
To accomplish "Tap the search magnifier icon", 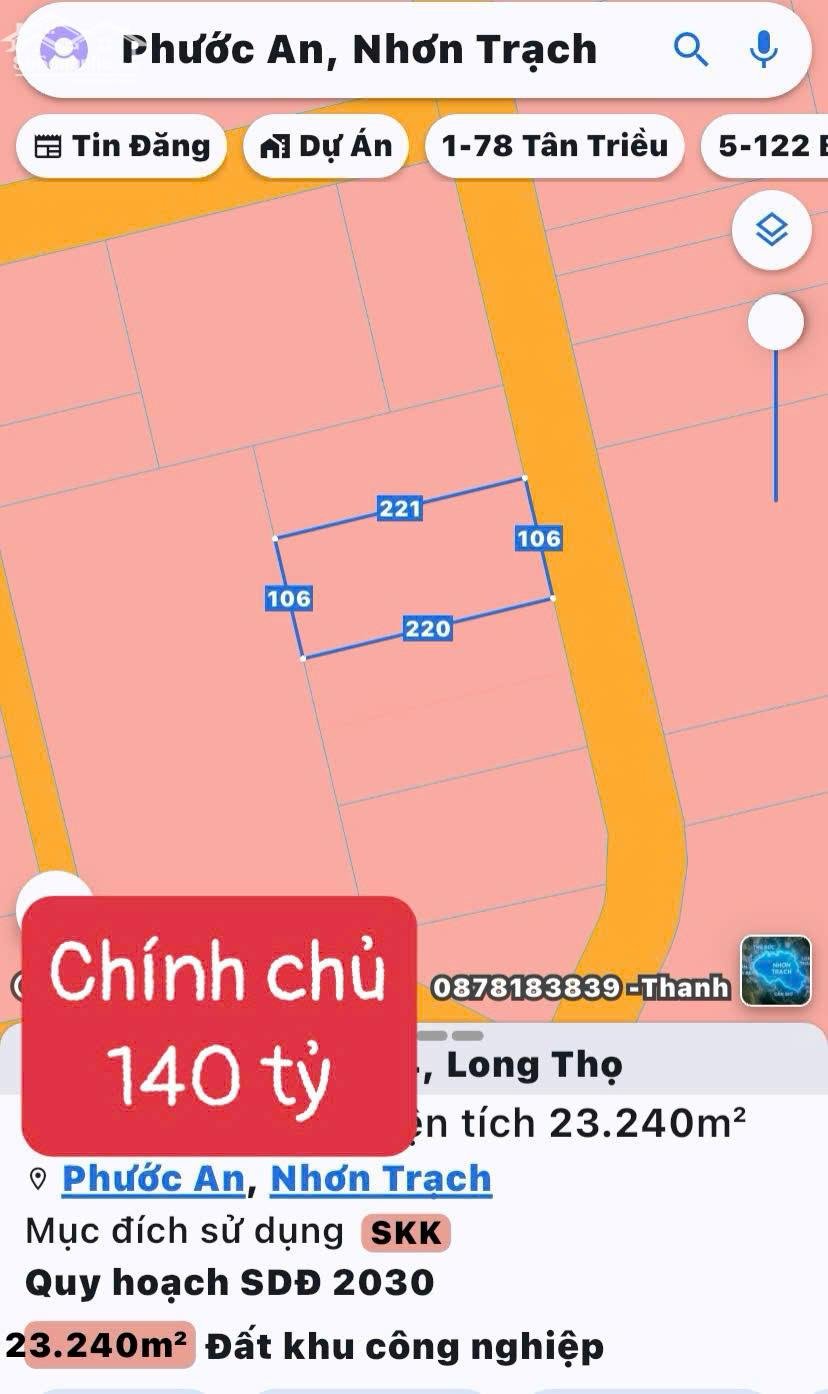I will click(x=692, y=48).
